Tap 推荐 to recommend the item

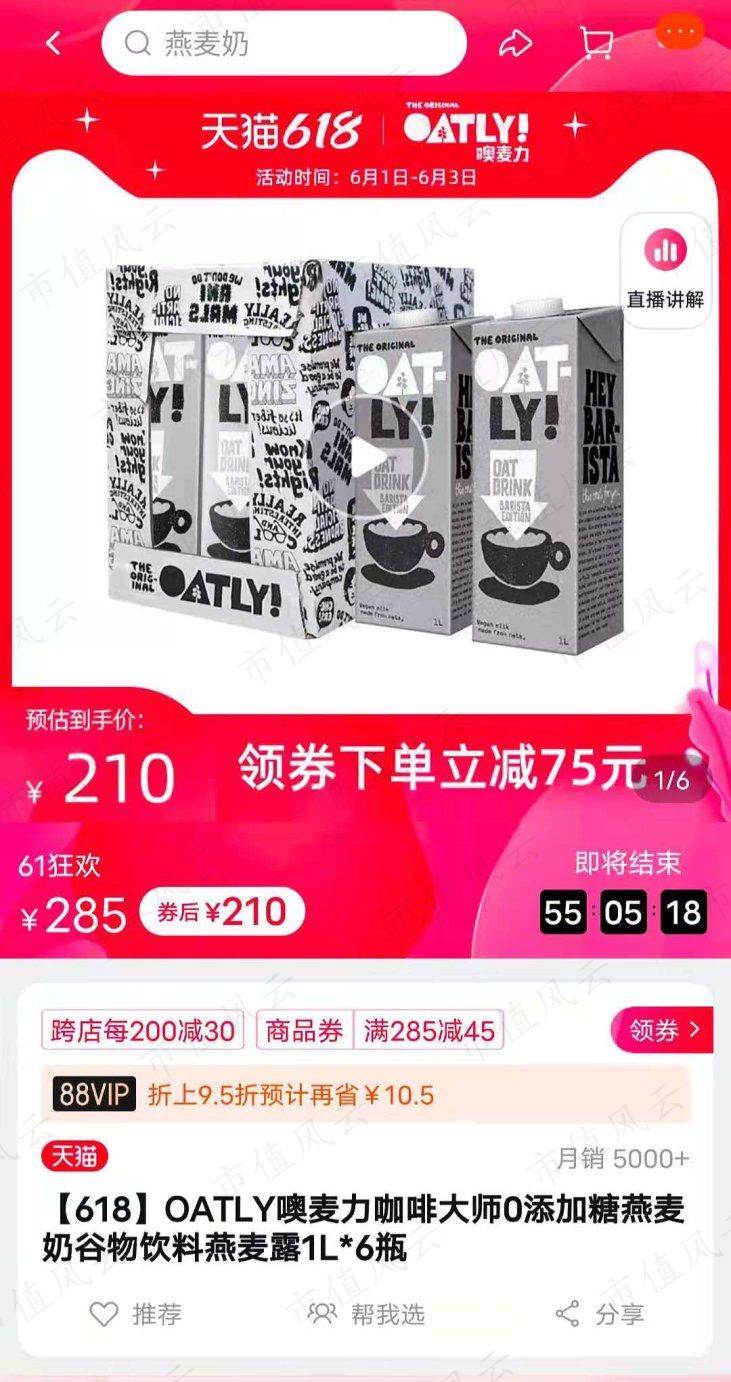pyautogui.click(x=135, y=1314)
